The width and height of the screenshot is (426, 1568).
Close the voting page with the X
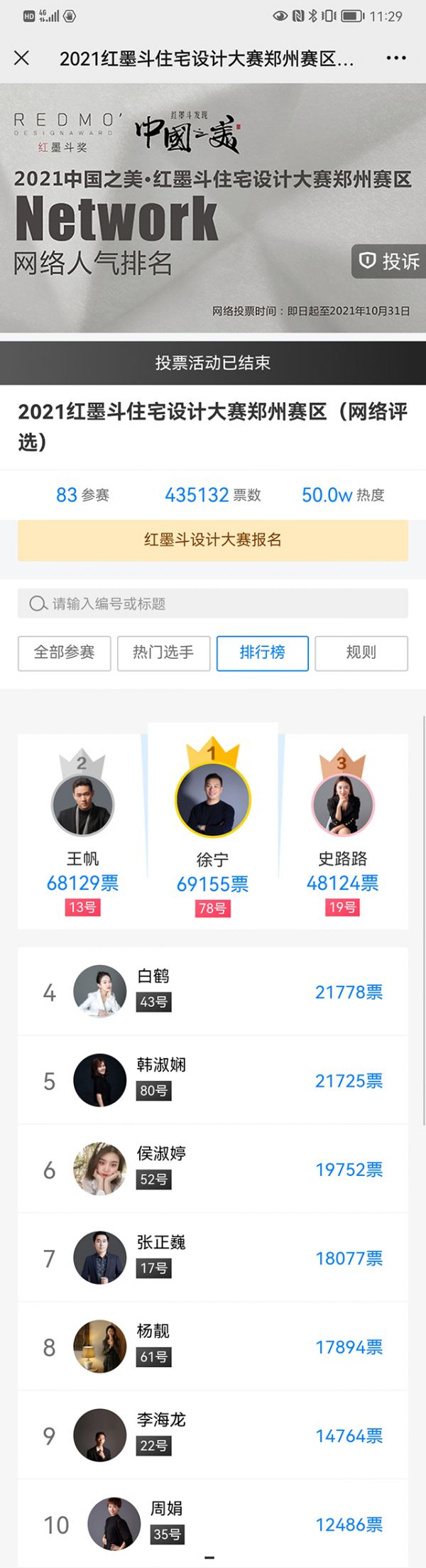tap(22, 58)
